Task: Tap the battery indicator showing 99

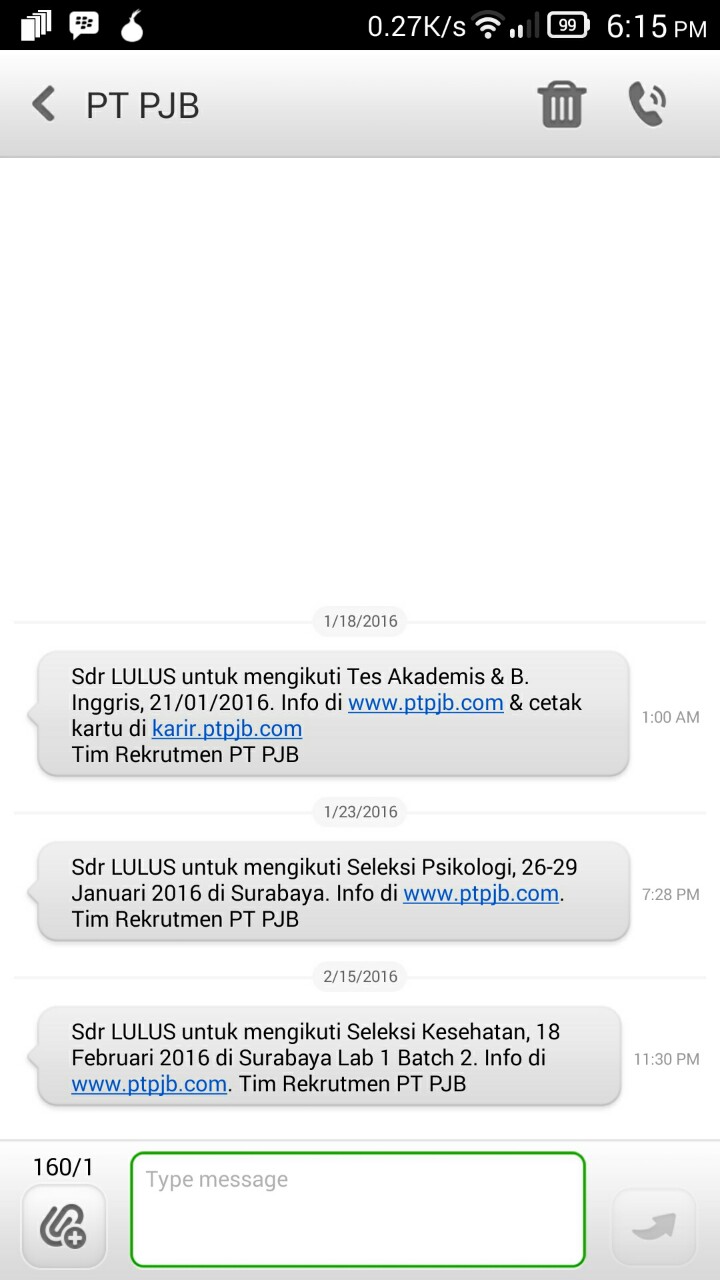Action: click(x=565, y=24)
